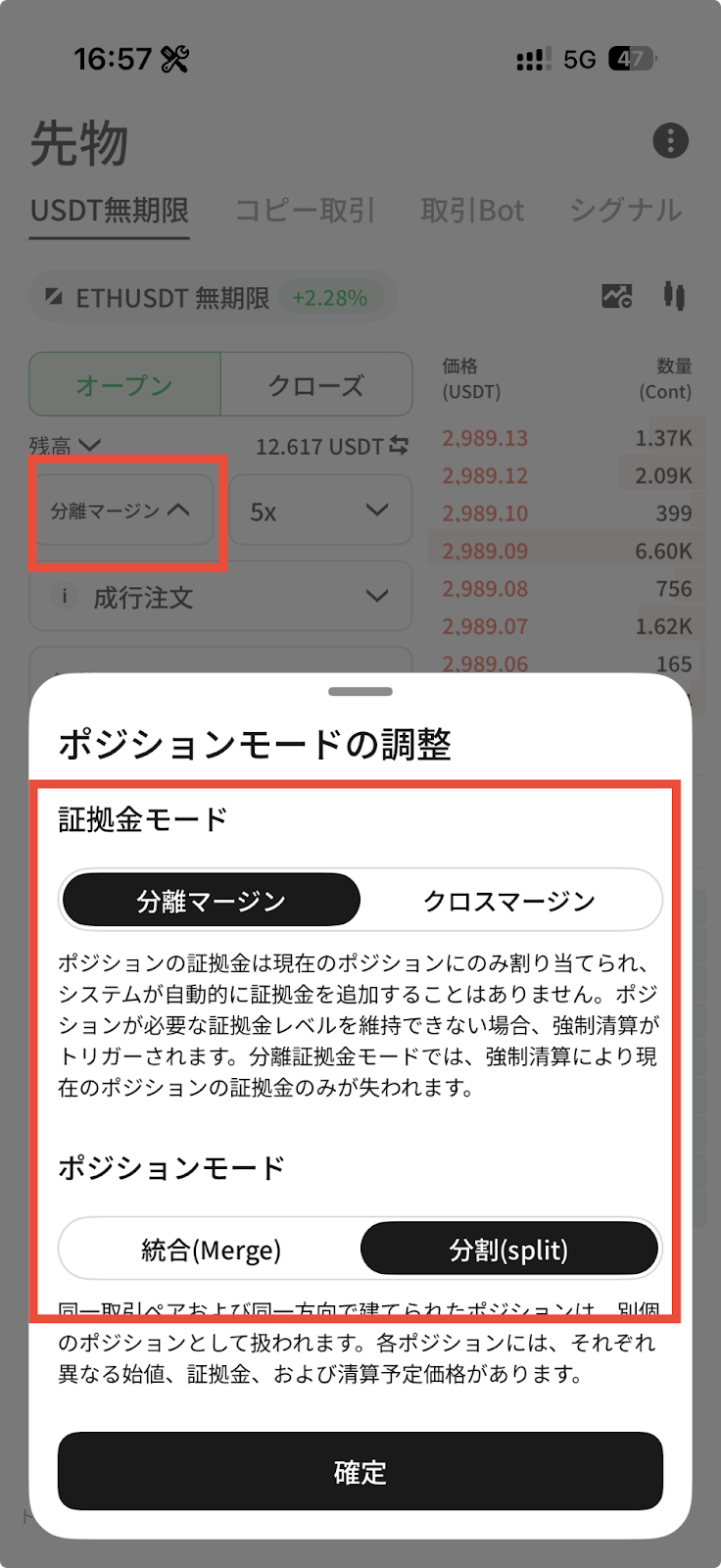Open the 成行注文 order type dropdown
Image resolution: width=721 pixels, height=1568 pixels.
click(220, 597)
